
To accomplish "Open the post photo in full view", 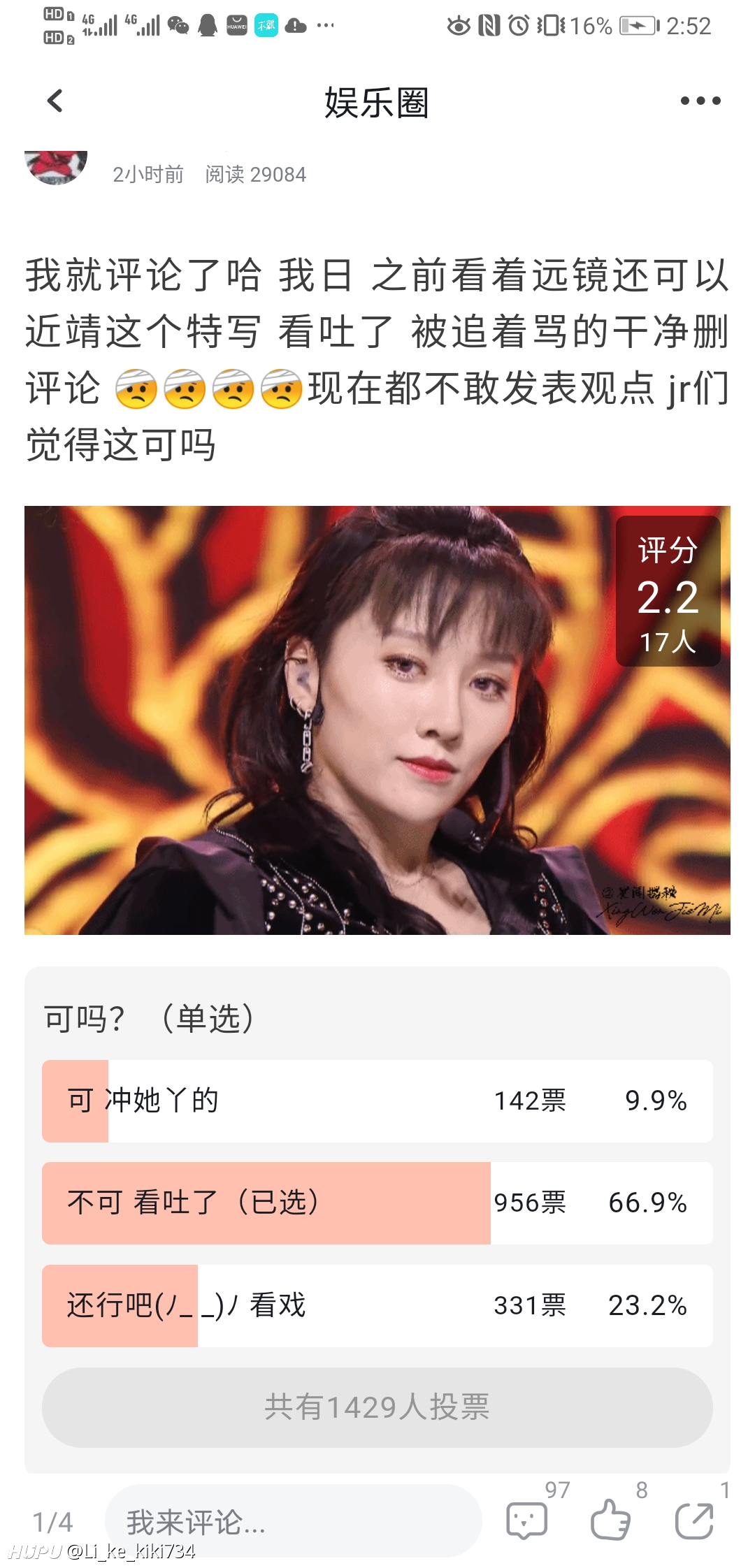I will (x=377, y=720).
